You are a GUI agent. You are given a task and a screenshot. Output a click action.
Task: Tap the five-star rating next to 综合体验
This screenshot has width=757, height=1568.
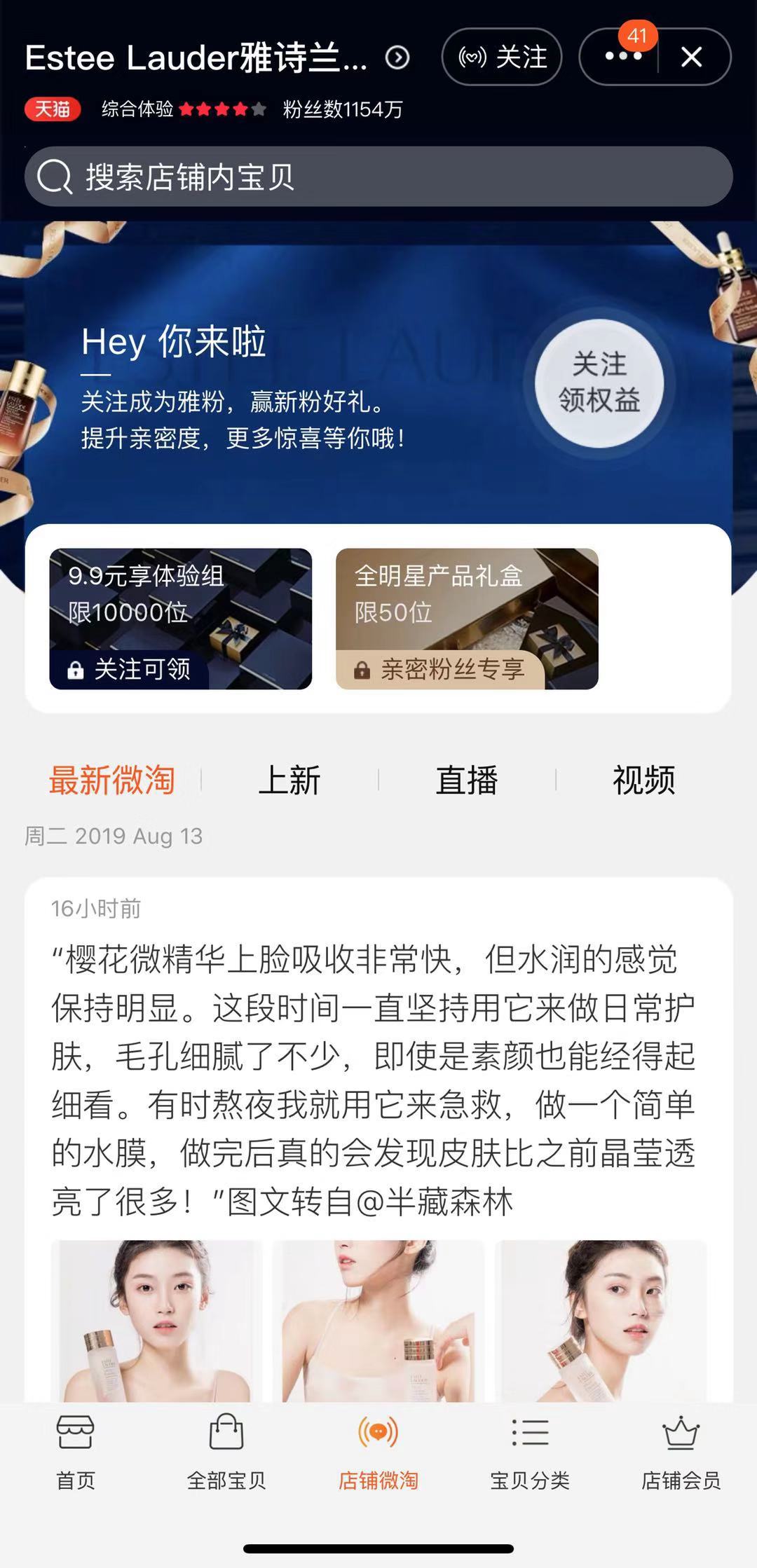(x=223, y=109)
